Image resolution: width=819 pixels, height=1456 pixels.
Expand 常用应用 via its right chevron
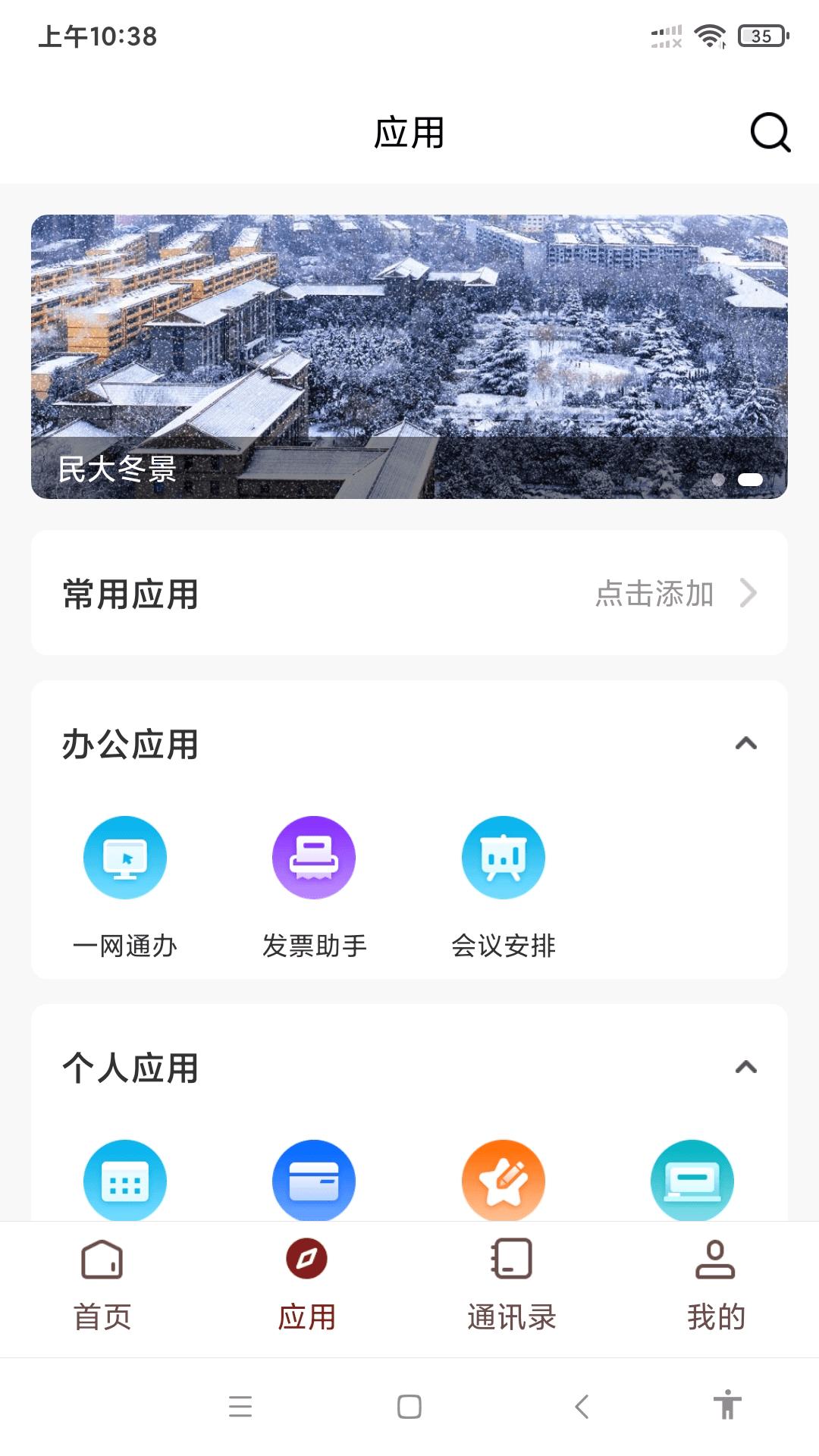click(x=749, y=592)
